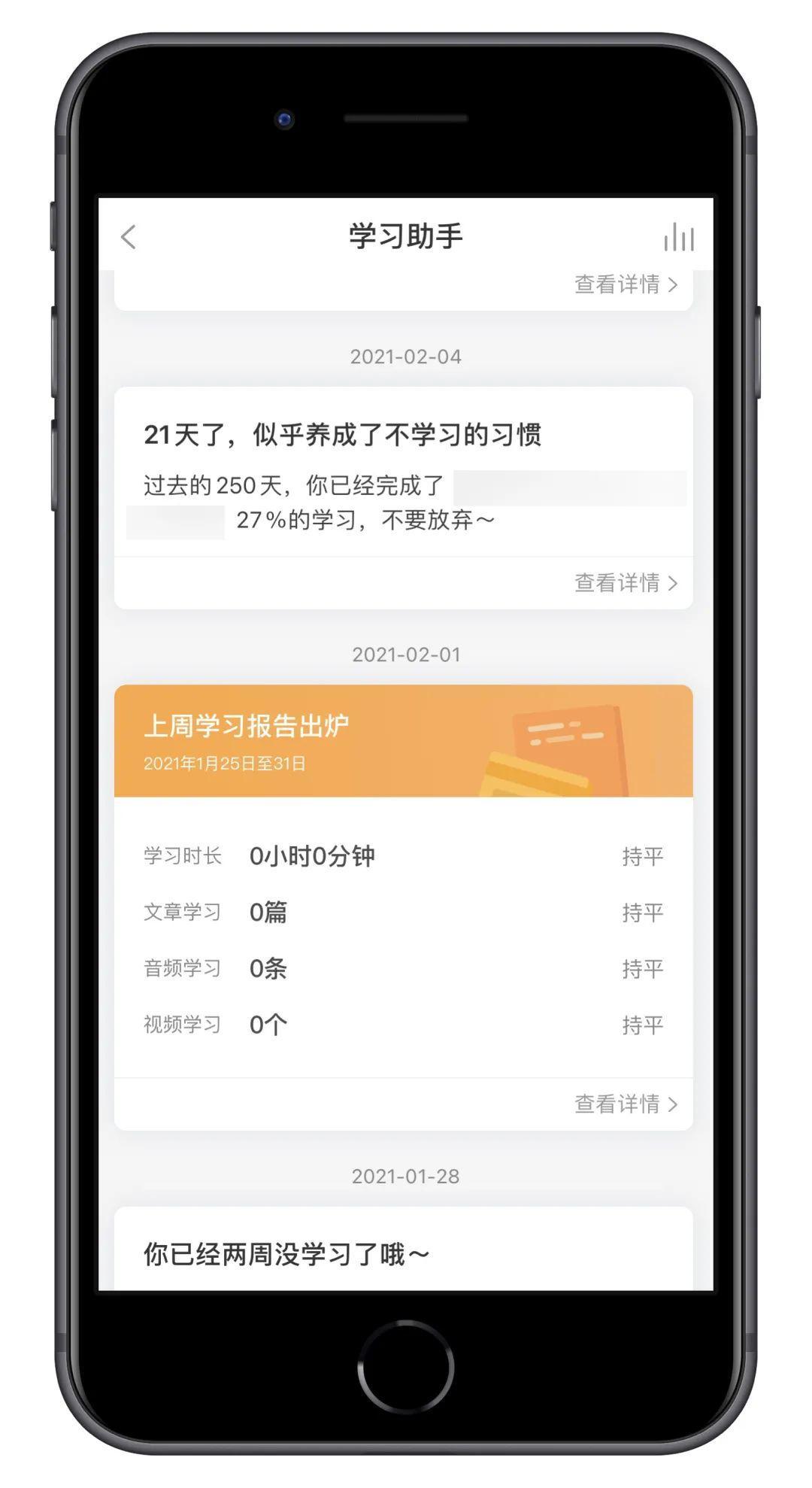Open the study statistics chart icon

click(x=678, y=237)
